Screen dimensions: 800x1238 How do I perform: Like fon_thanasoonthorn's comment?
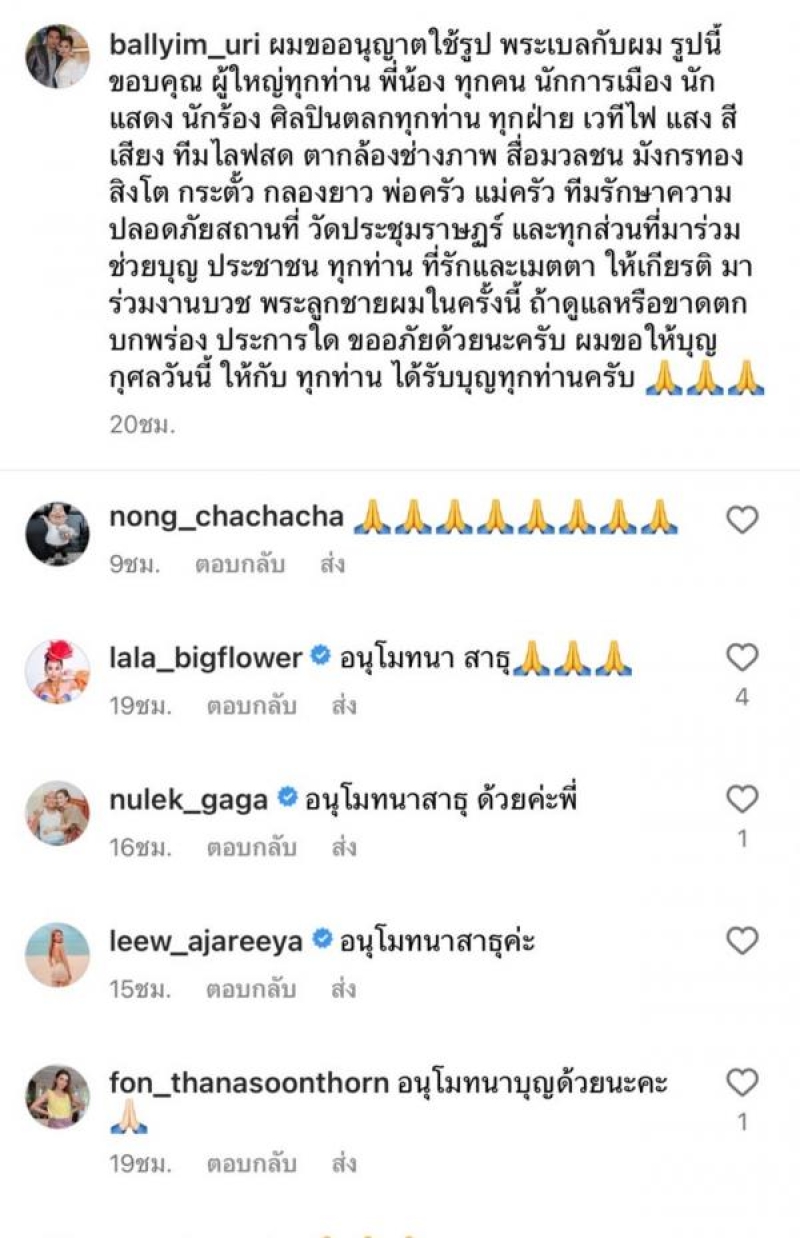(742, 1083)
